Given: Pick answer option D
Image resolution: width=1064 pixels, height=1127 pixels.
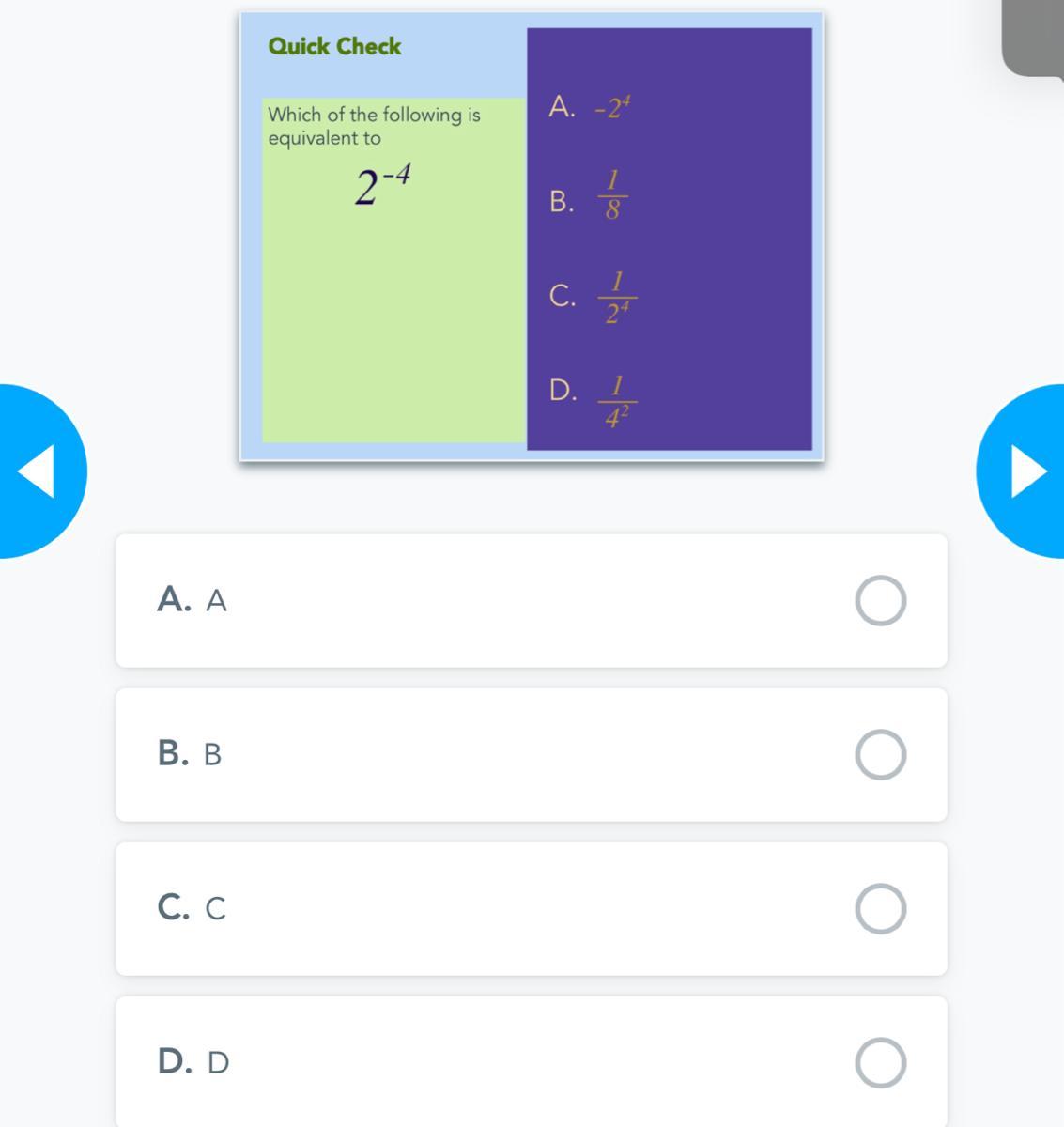Looking at the screenshot, I should (x=532, y=1062).
